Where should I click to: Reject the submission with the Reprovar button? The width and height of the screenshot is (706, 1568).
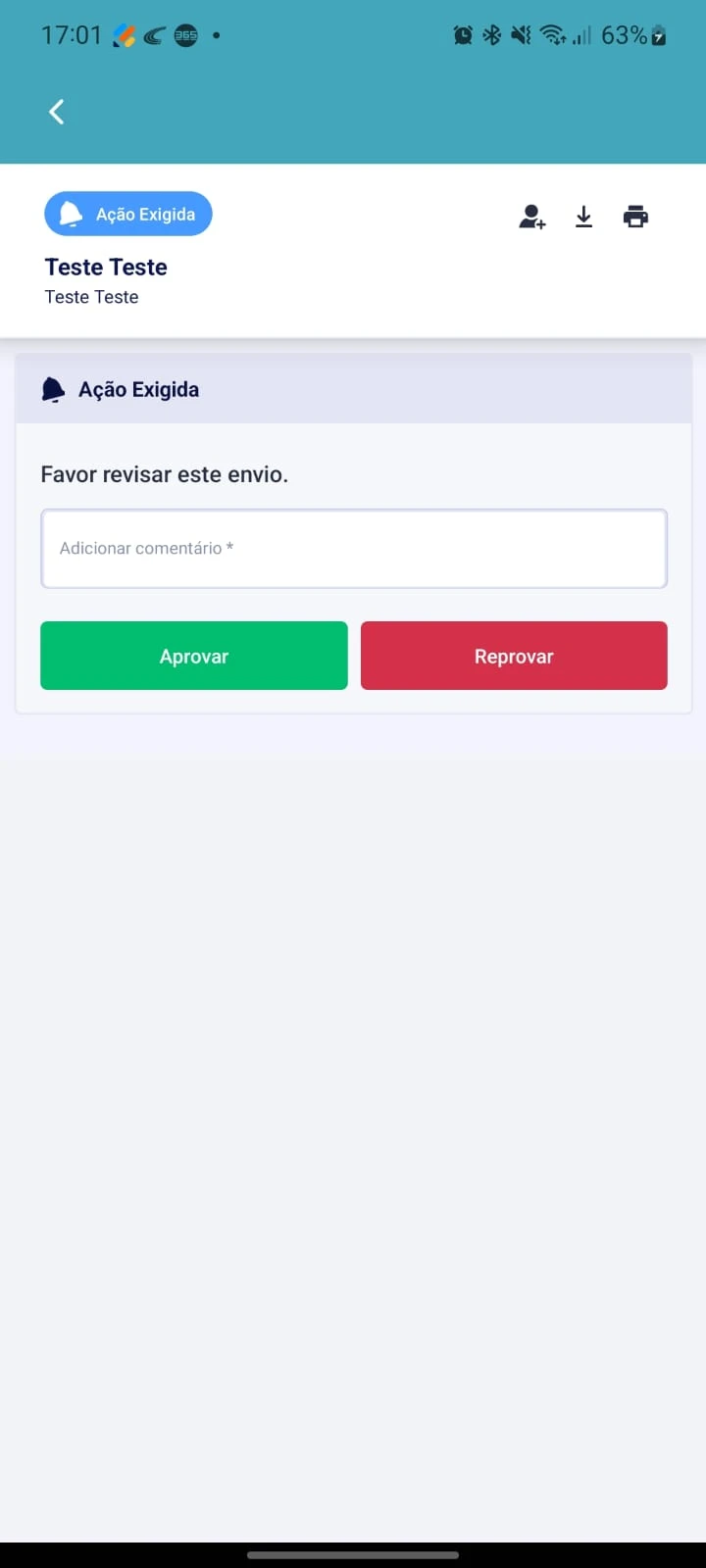(514, 656)
